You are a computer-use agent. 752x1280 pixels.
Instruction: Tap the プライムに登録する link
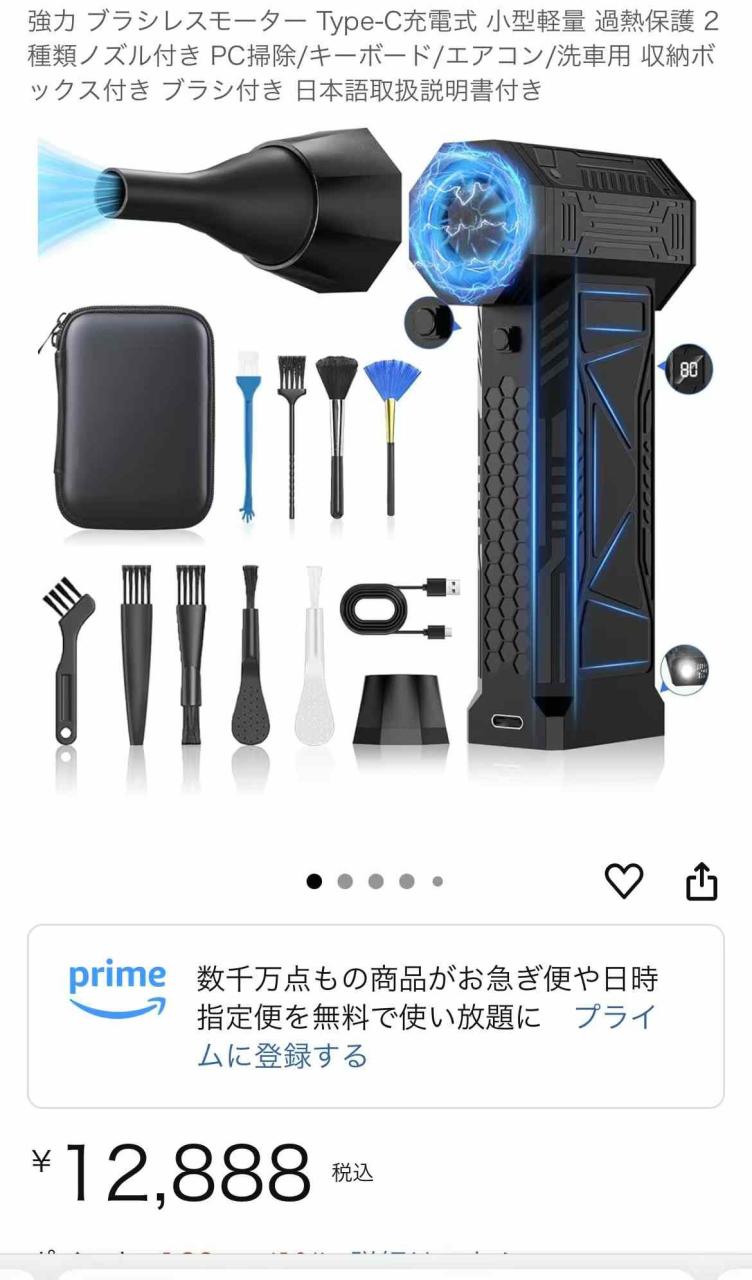pos(283,1055)
